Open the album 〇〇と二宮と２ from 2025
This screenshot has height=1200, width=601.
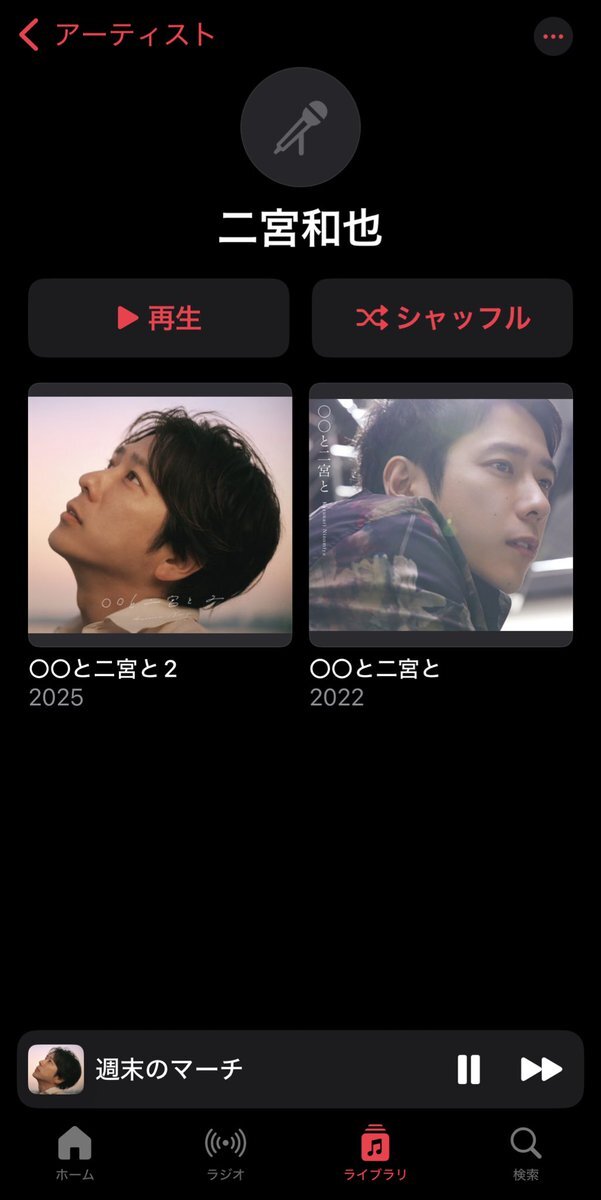160,515
